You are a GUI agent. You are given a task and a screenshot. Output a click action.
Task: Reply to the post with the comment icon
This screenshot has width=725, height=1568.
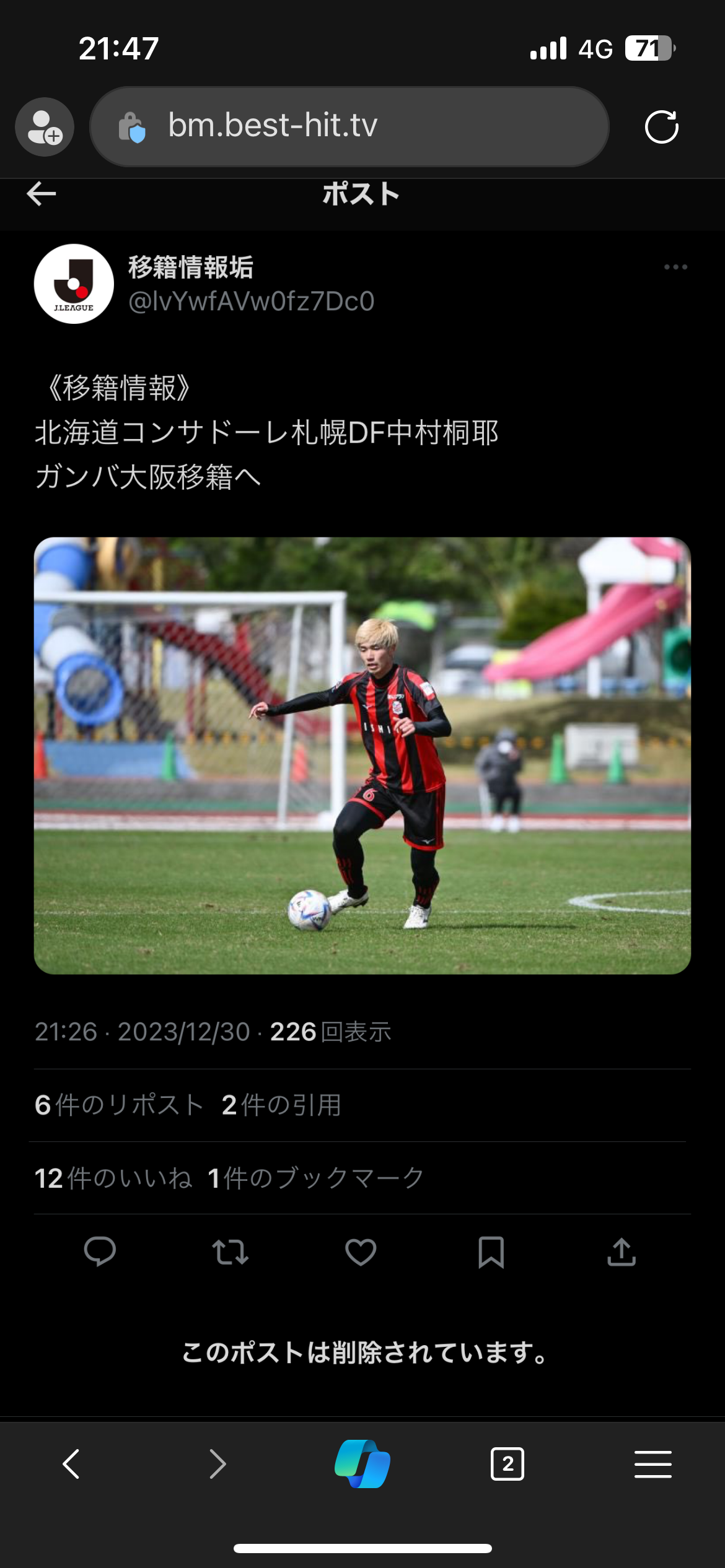pos(100,1252)
